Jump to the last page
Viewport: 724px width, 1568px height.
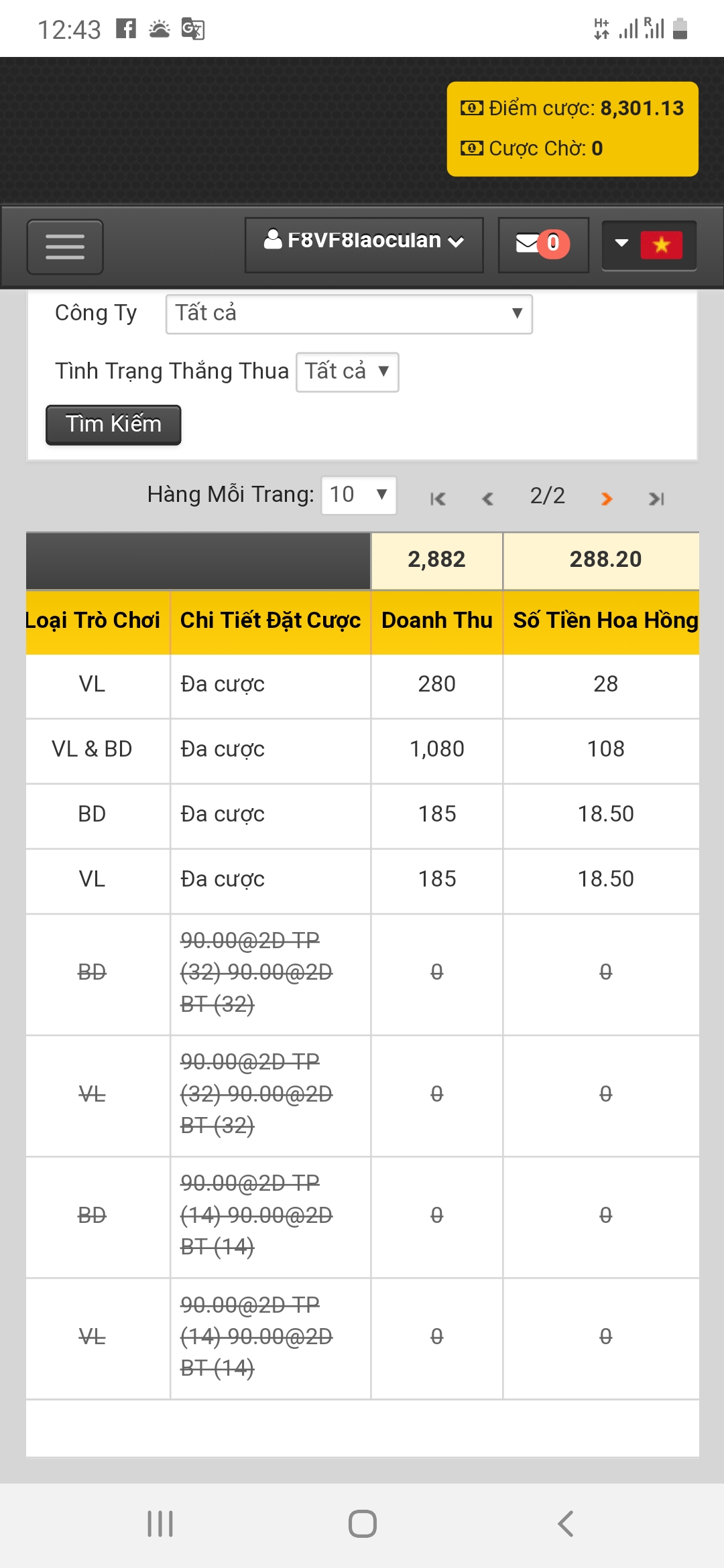pyautogui.click(x=656, y=499)
